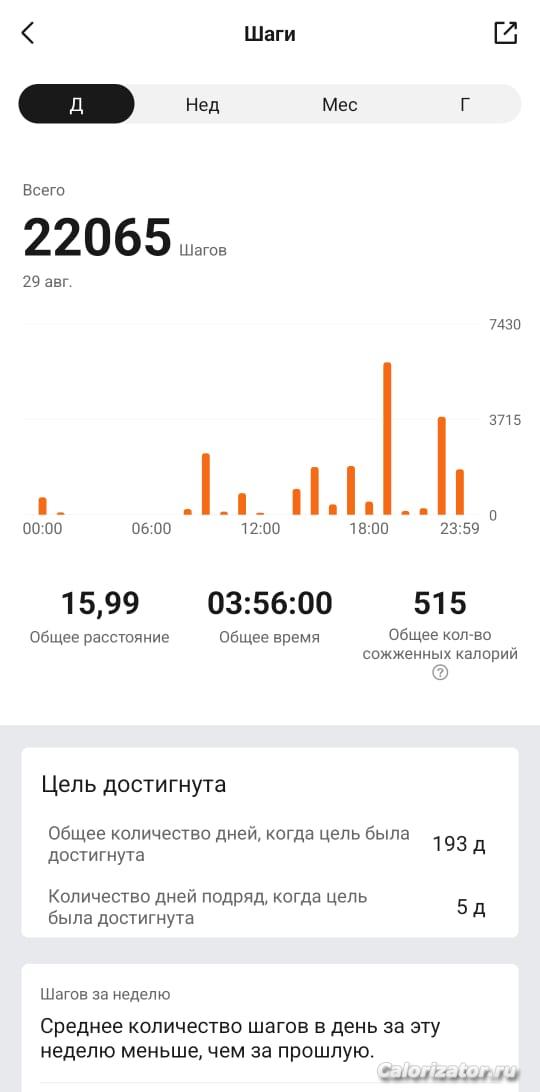The height and width of the screenshot is (1092, 540).
Task: Share the steps report
Action: [506, 33]
